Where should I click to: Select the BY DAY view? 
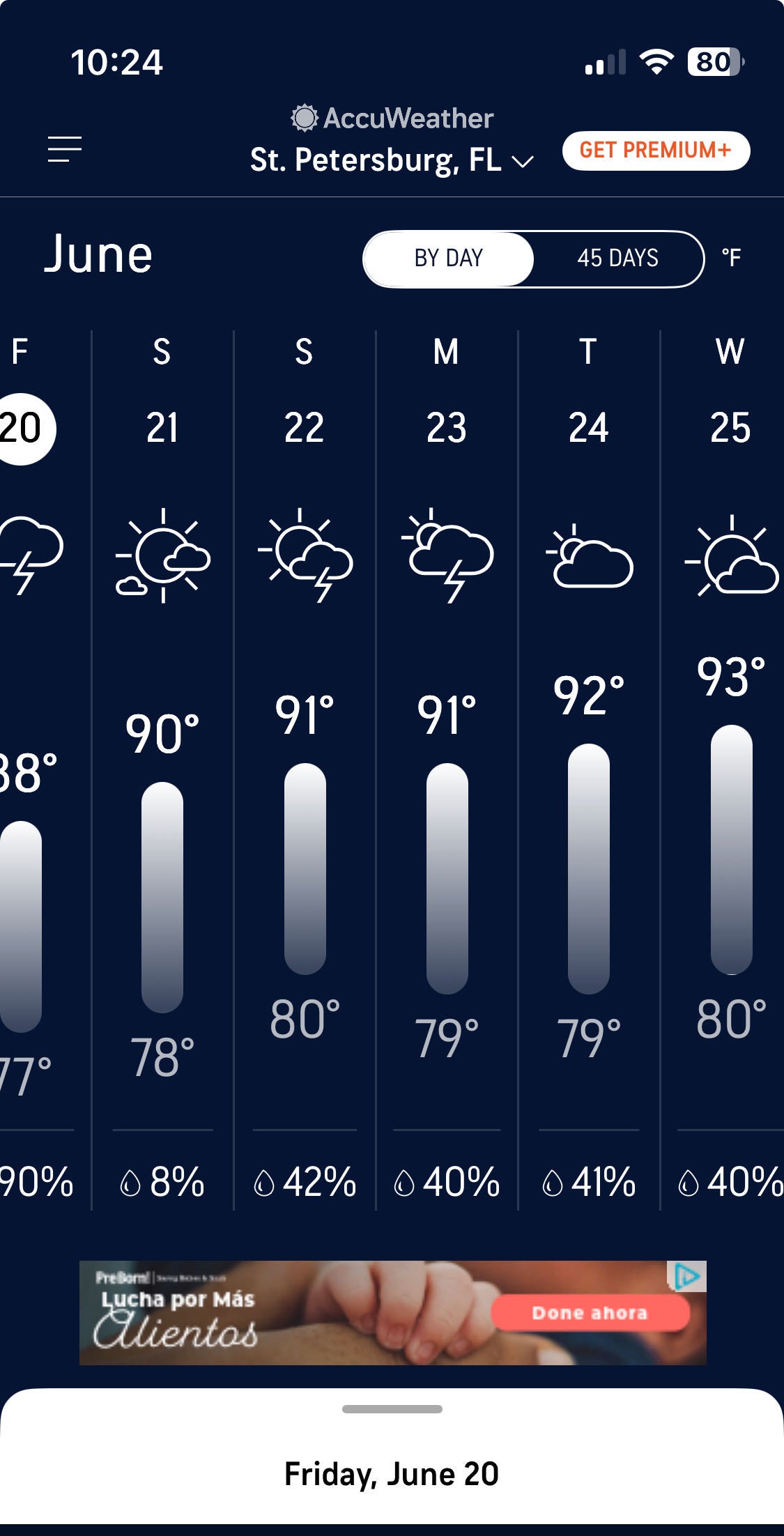click(449, 259)
